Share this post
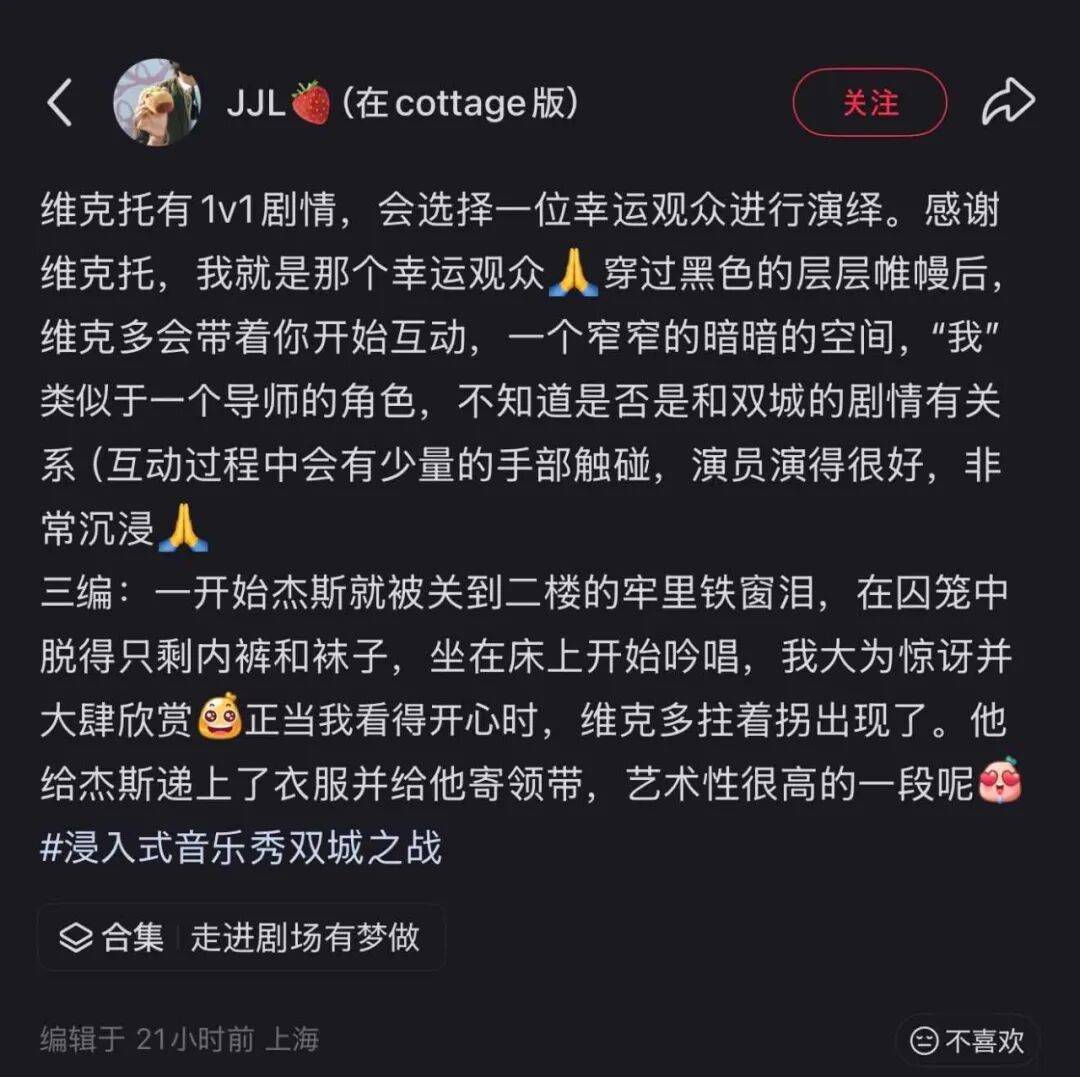The height and width of the screenshot is (1077, 1080). tap(1007, 102)
